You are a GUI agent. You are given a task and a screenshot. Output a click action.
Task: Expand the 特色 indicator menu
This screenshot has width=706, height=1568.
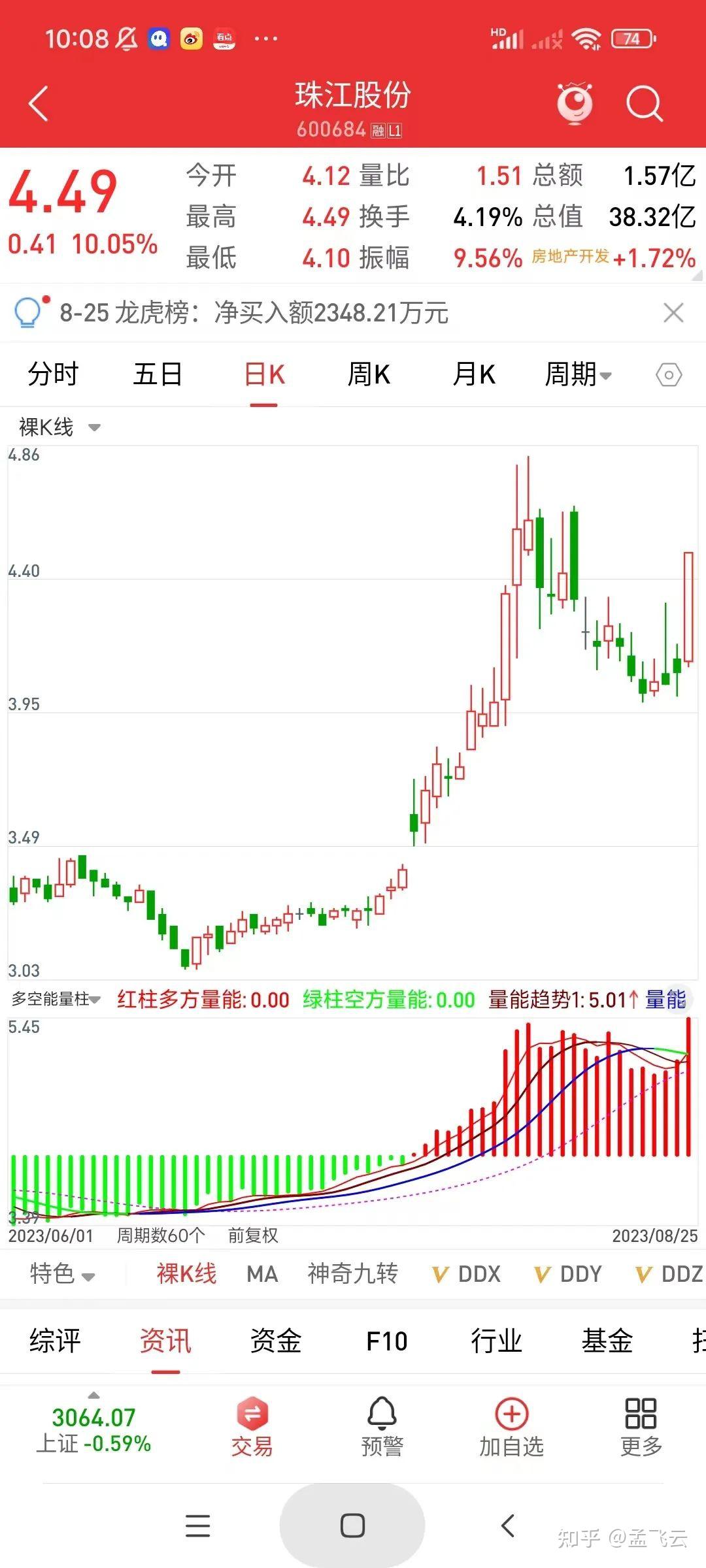[63, 1274]
